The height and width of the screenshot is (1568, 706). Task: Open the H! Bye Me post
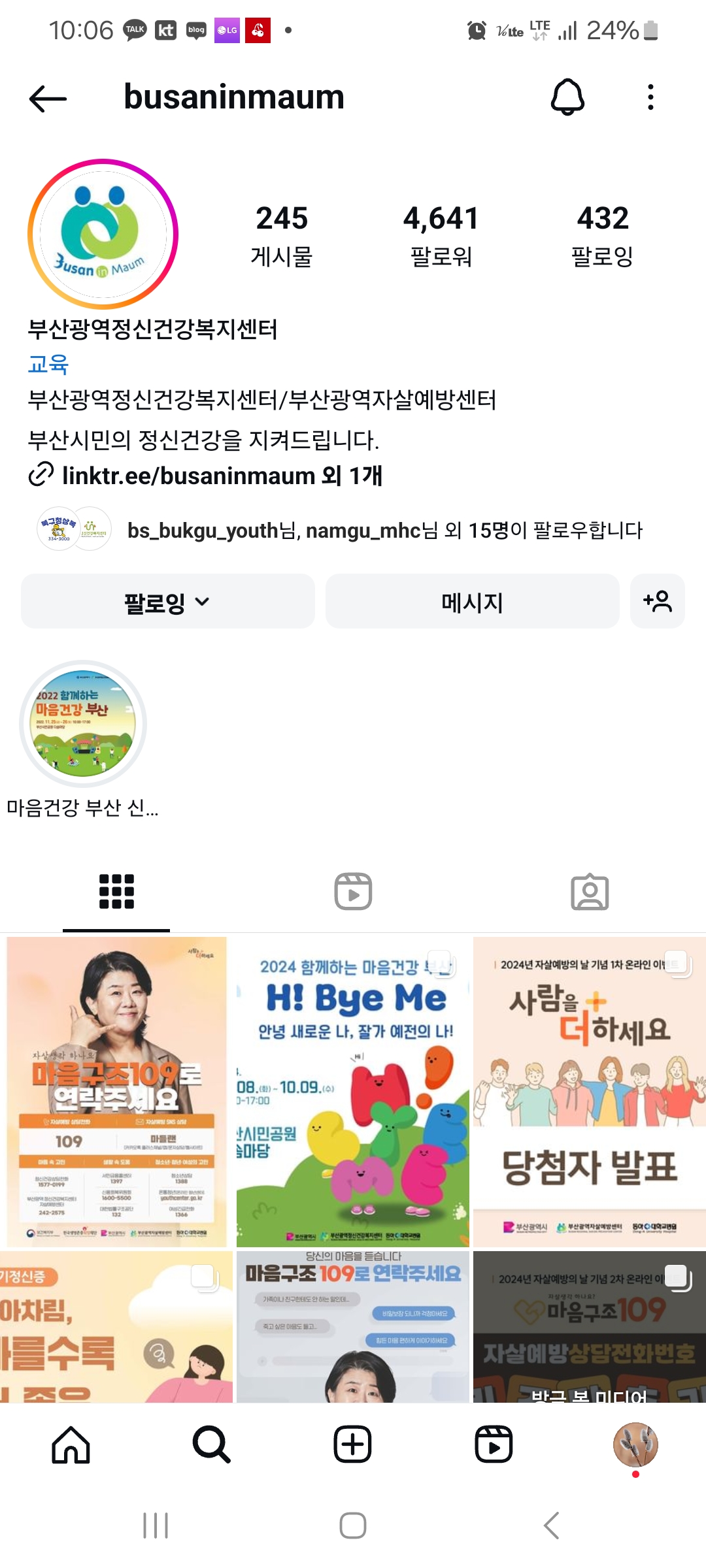point(353,1091)
